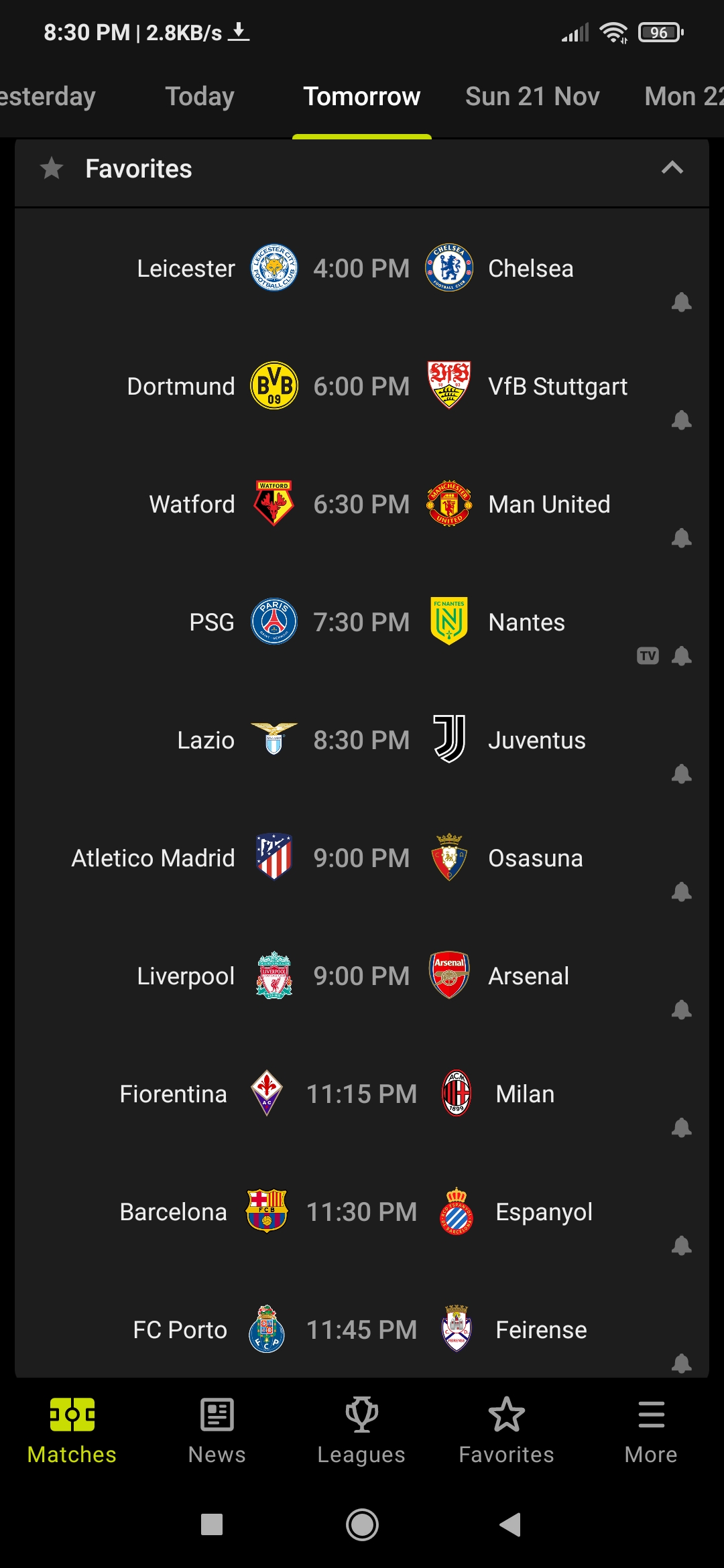Jump to the Yesterday tab
This screenshot has height=1568, width=724.
tap(48, 96)
